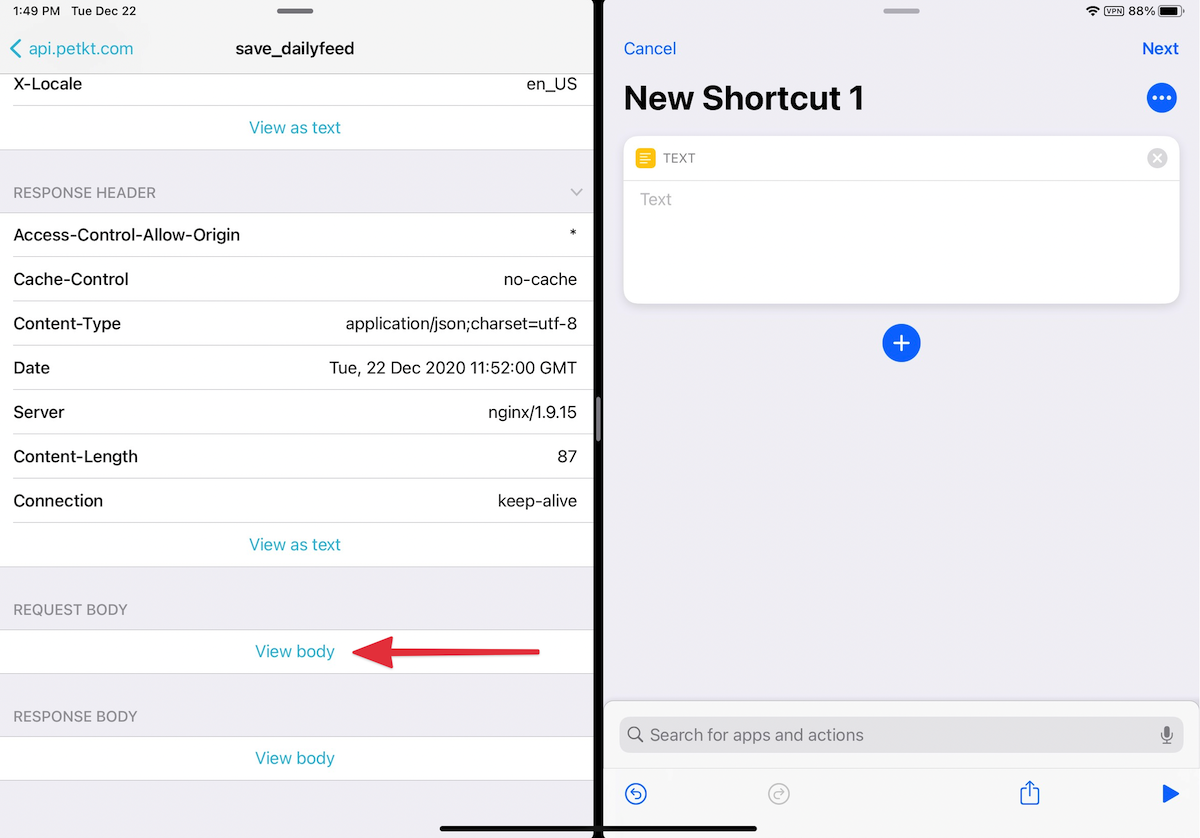Run the shortcut with play button
Screen dimensions: 1200x838
point(1170,794)
